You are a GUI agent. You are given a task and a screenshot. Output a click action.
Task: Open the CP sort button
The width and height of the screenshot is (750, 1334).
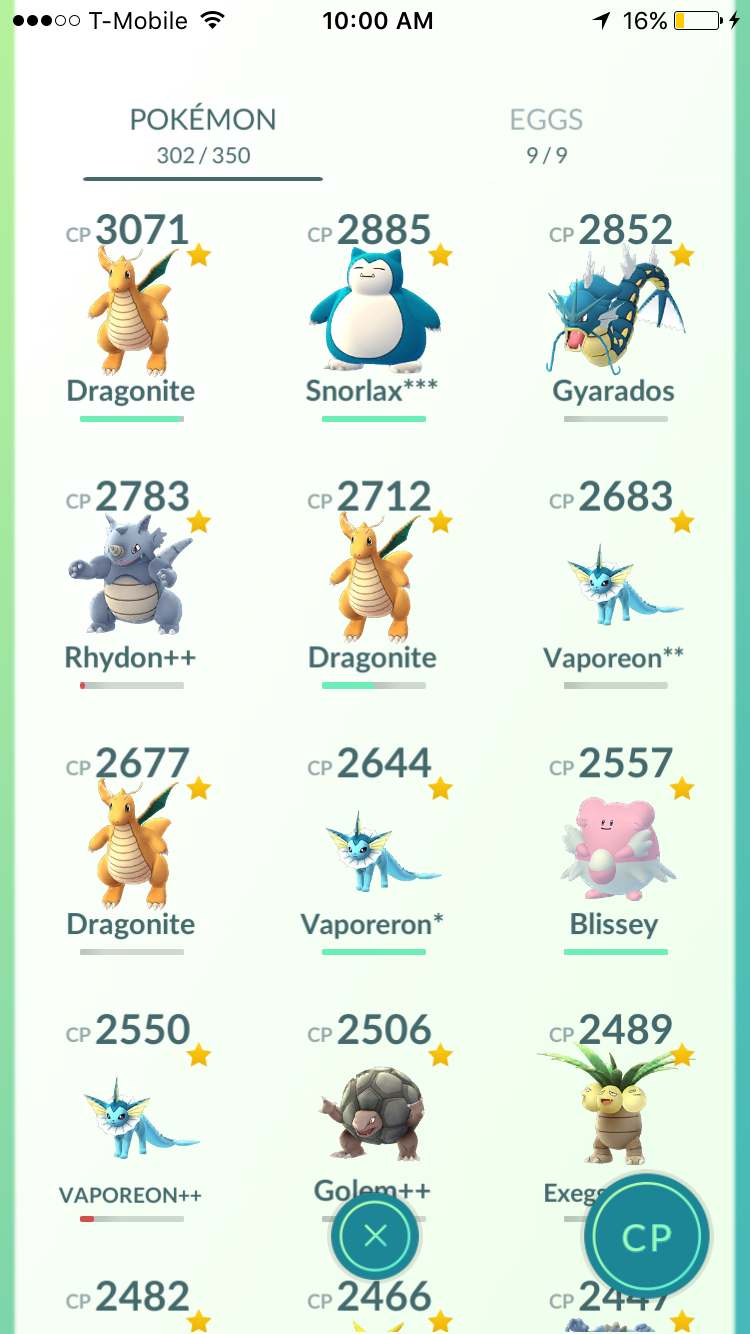pyautogui.click(x=647, y=1237)
